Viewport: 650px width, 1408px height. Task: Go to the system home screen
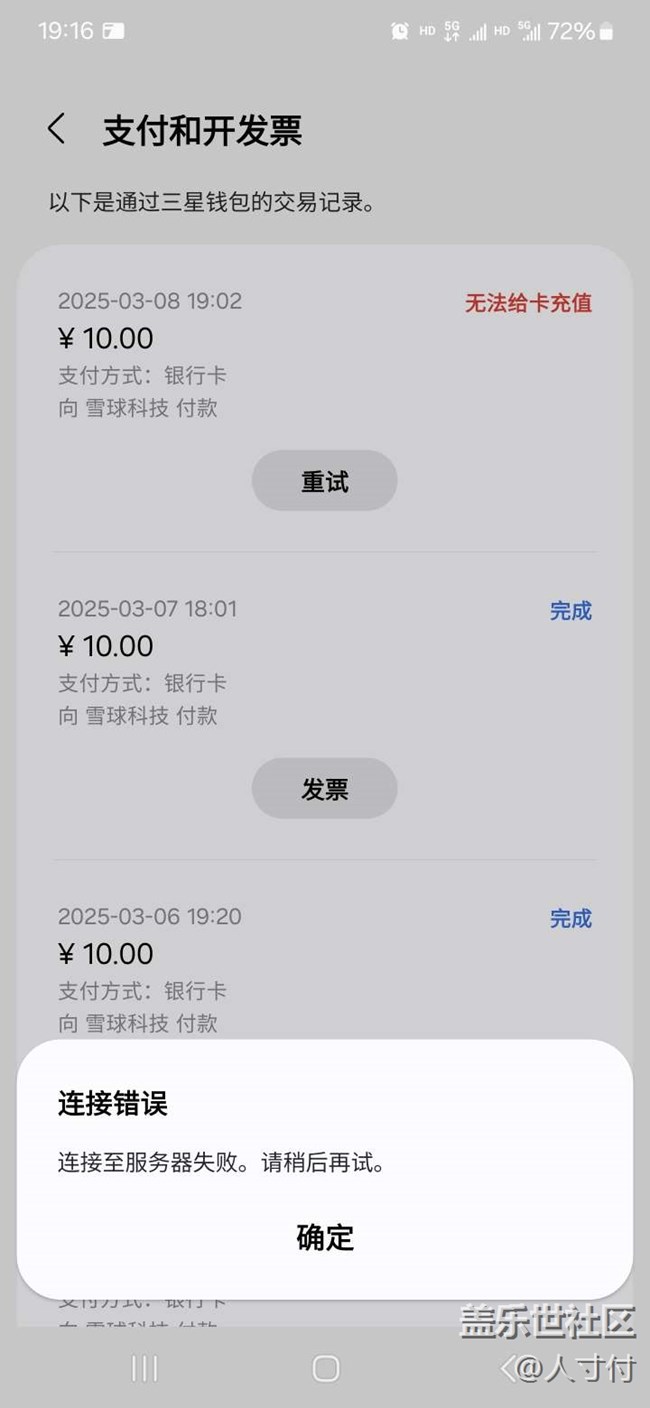325,1368
